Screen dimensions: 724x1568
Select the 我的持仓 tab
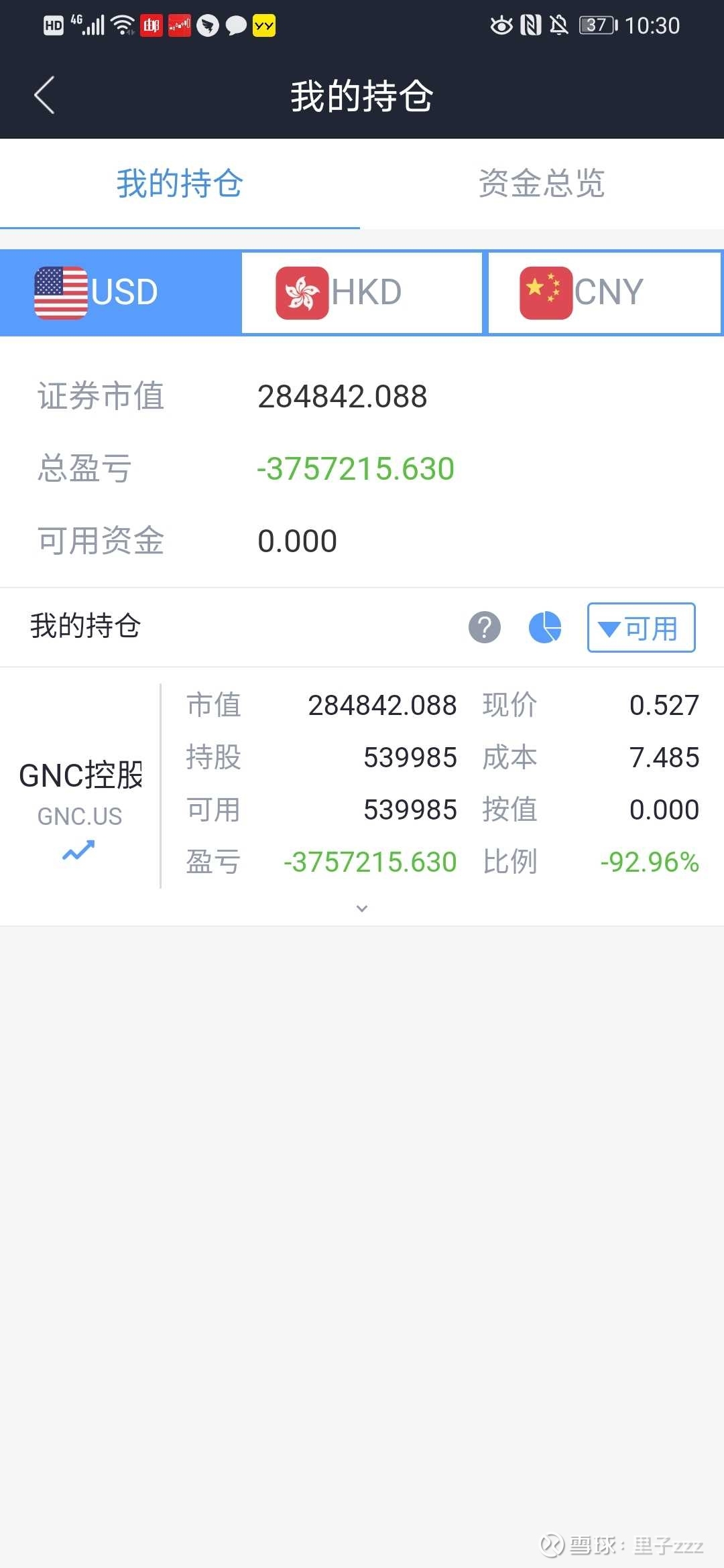[180, 184]
